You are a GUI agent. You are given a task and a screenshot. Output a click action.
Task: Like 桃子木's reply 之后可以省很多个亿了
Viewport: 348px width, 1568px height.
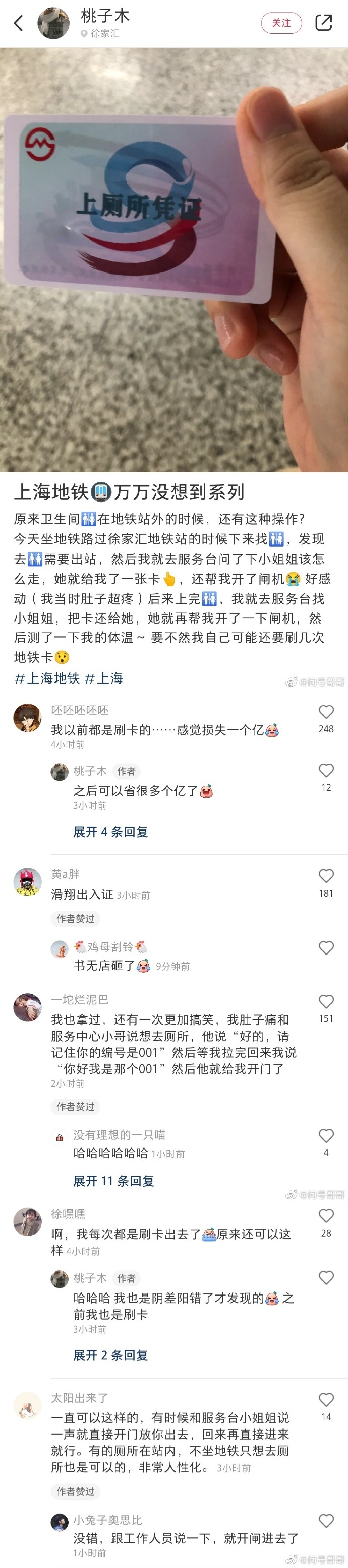(326, 771)
